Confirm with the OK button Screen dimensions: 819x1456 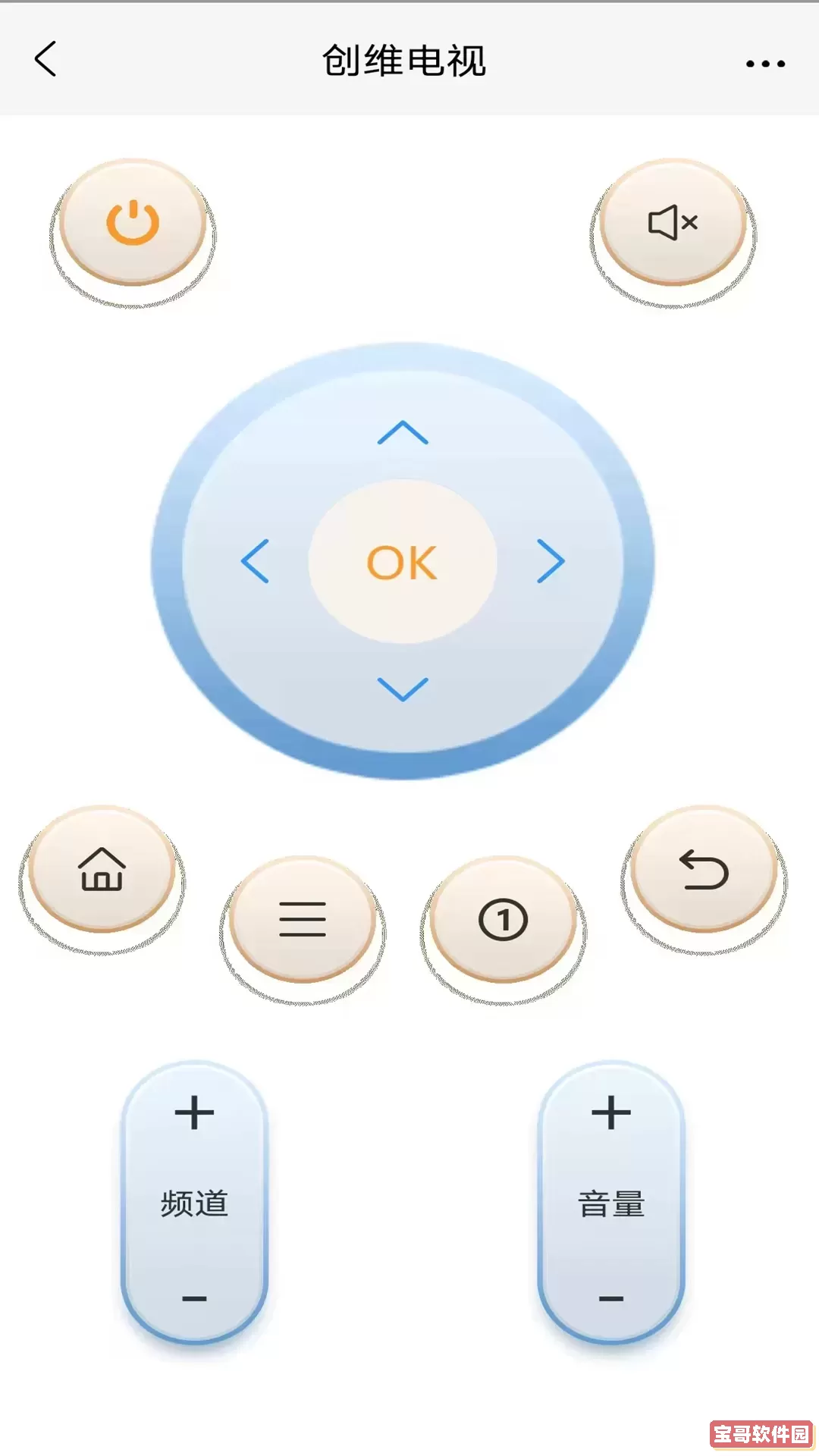pyautogui.click(x=402, y=562)
